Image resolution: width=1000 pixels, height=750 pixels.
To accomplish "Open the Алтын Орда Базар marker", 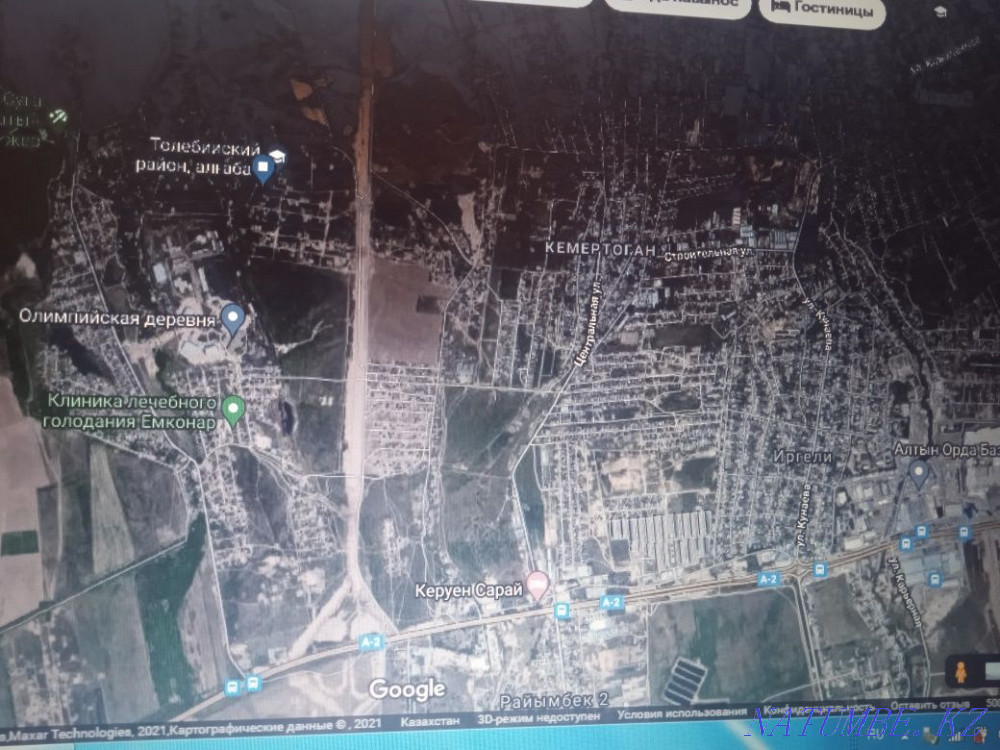I will [x=919, y=474].
